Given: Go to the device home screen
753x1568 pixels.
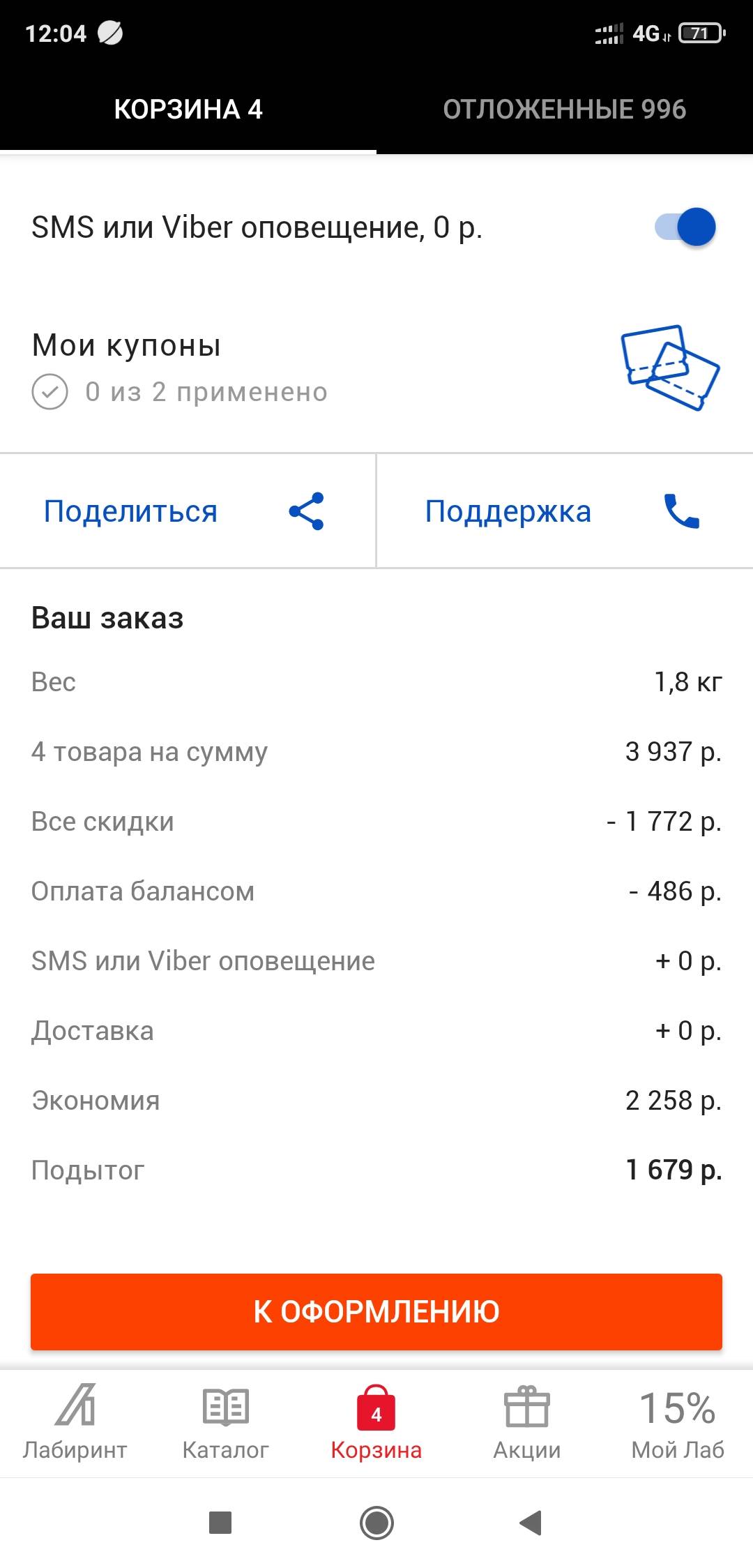Looking at the screenshot, I should click(x=376, y=1523).
